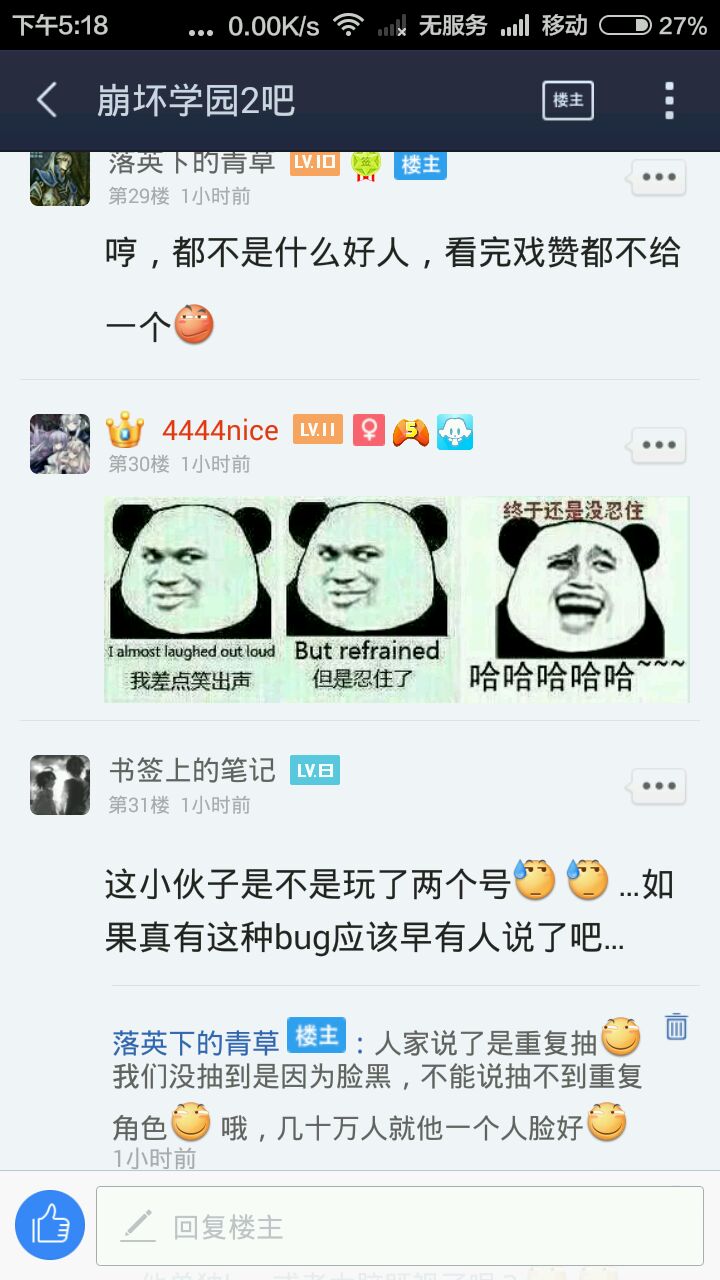This screenshot has height=1280, width=720.
Task: Tap the 回复楼主 reply field
Action: click(x=399, y=1226)
